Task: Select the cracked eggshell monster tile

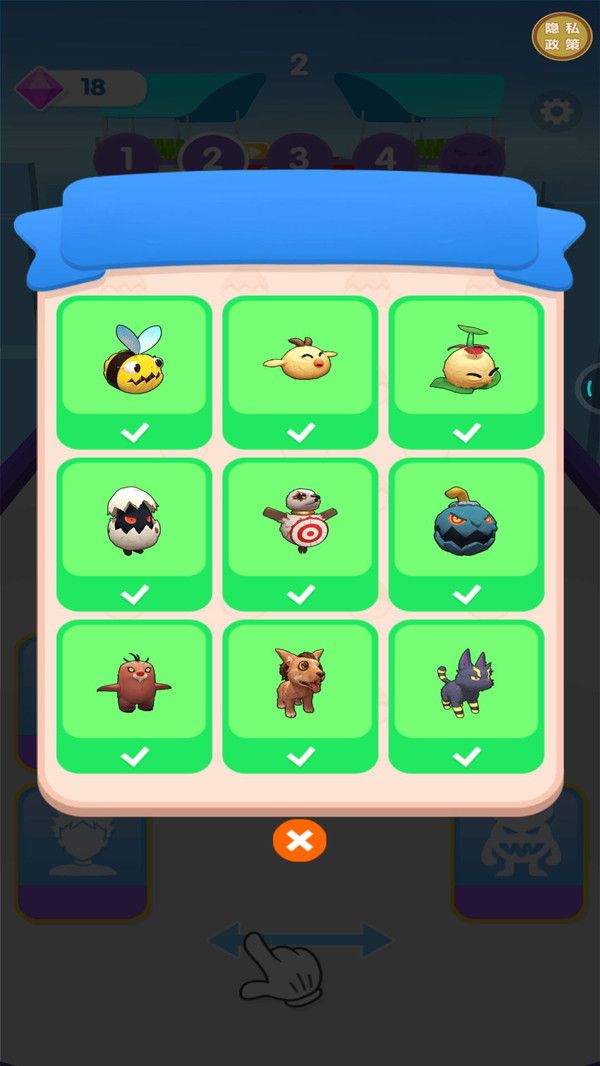Action: (x=134, y=533)
